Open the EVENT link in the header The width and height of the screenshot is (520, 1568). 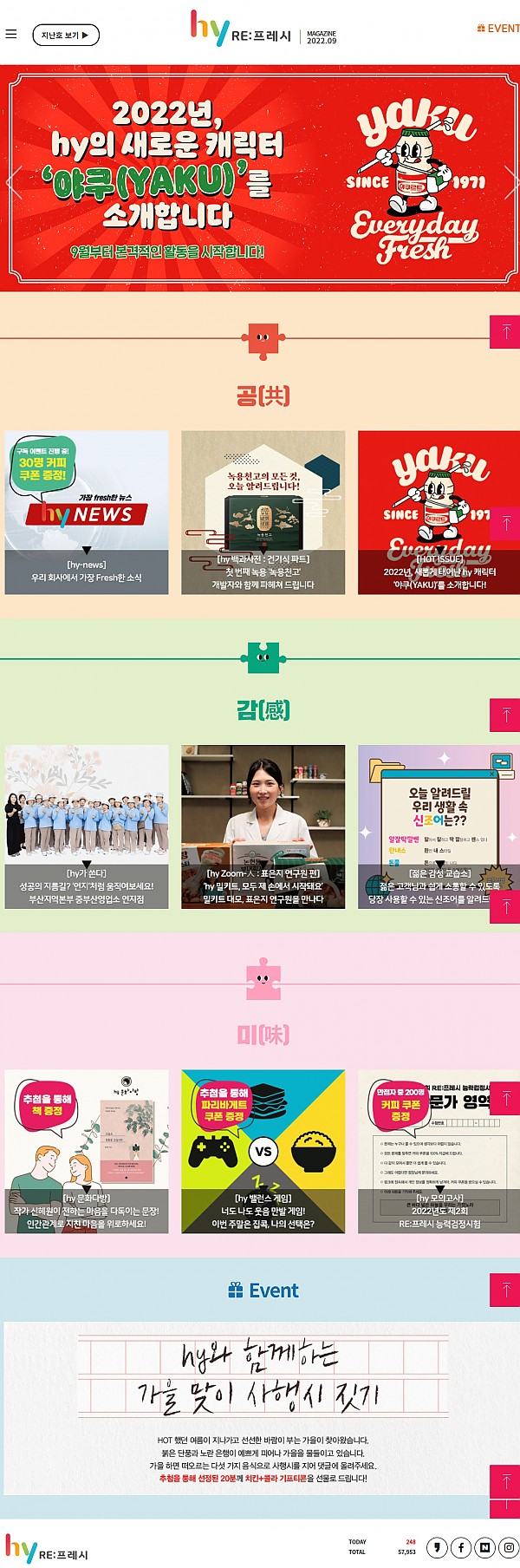498,29
